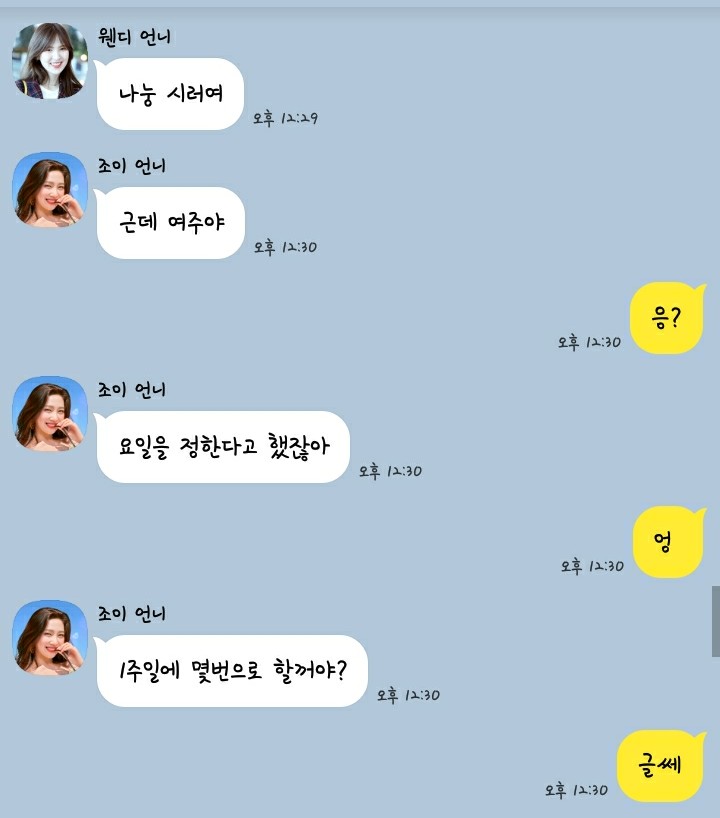Open 웬디 언니's profile picture

click(50, 61)
